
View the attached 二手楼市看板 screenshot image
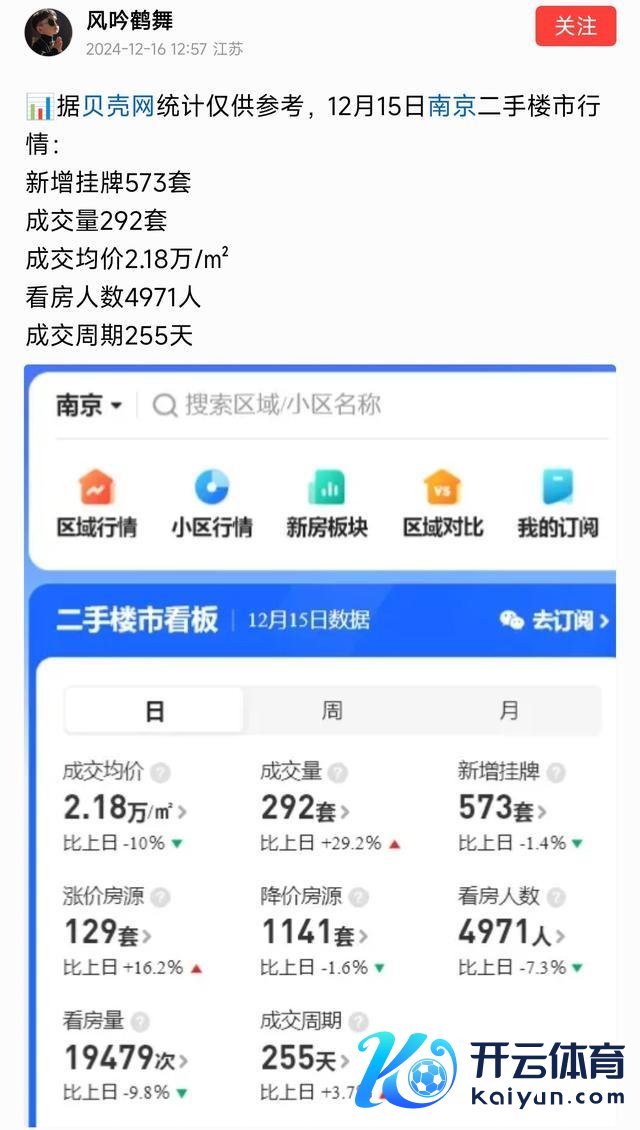tap(320, 745)
